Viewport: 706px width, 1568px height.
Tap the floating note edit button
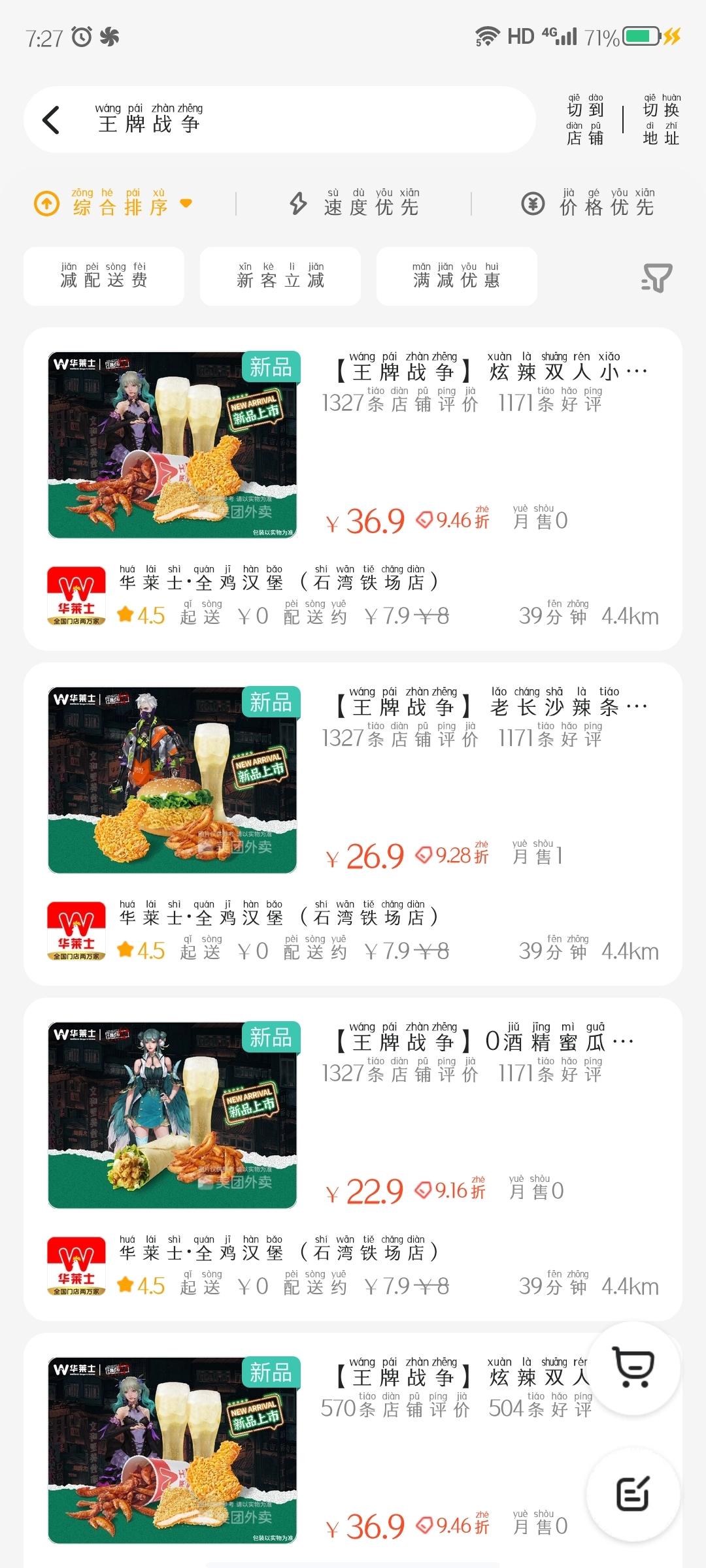pos(633,1494)
